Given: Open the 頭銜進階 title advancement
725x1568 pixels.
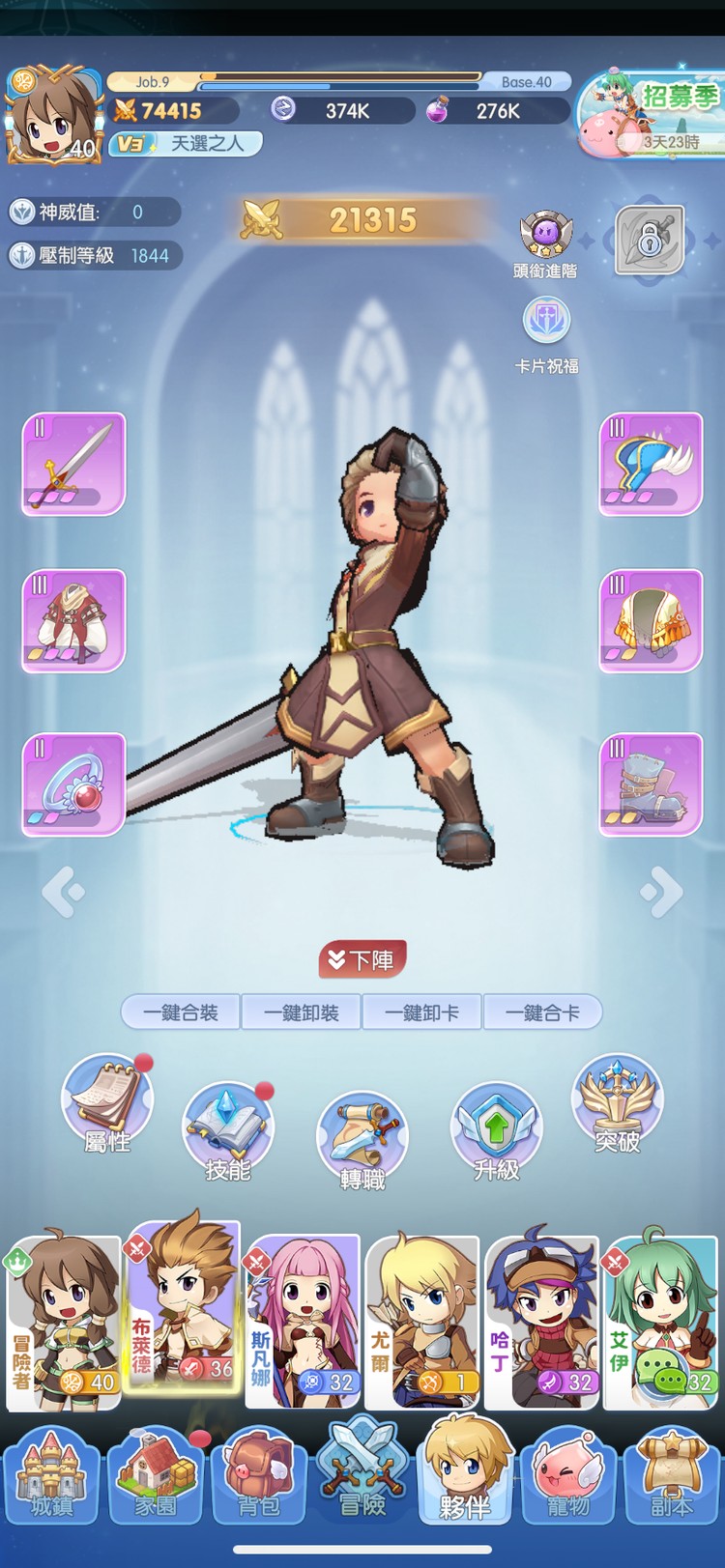Looking at the screenshot, I should 546,243.
